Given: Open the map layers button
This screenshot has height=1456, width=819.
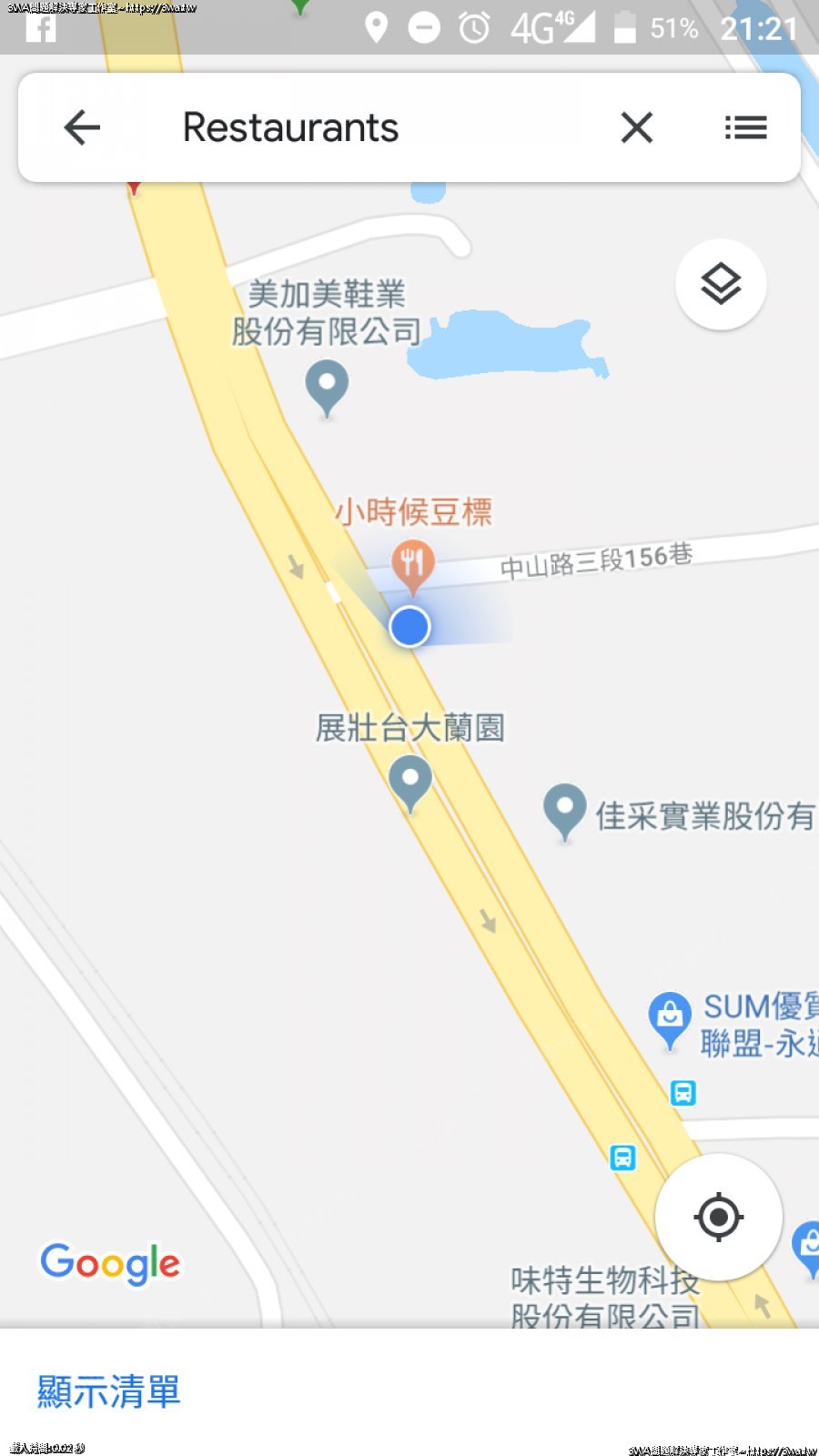Looking at the screenshot, I should click(x=721, y=285).
